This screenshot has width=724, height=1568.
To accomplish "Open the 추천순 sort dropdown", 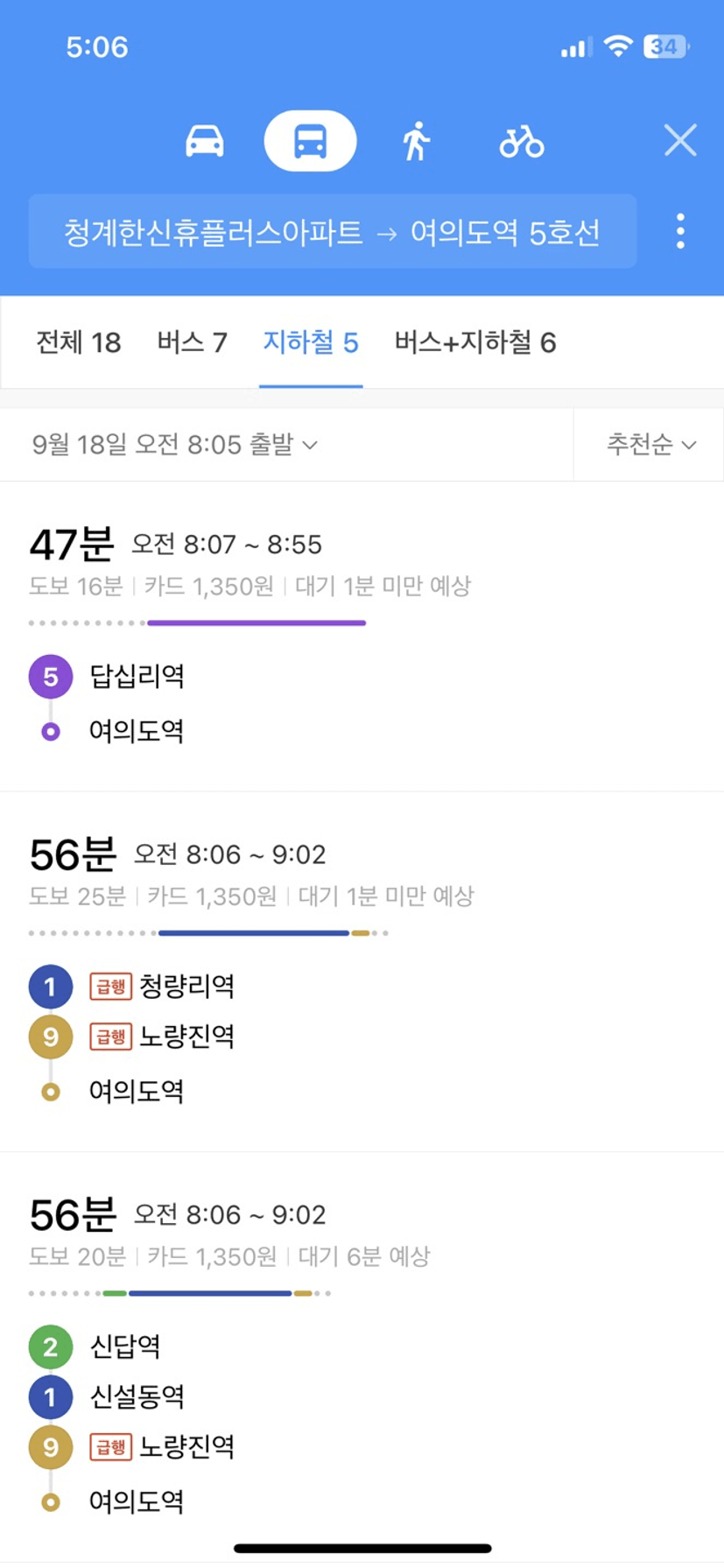I will tap(651, 445).
